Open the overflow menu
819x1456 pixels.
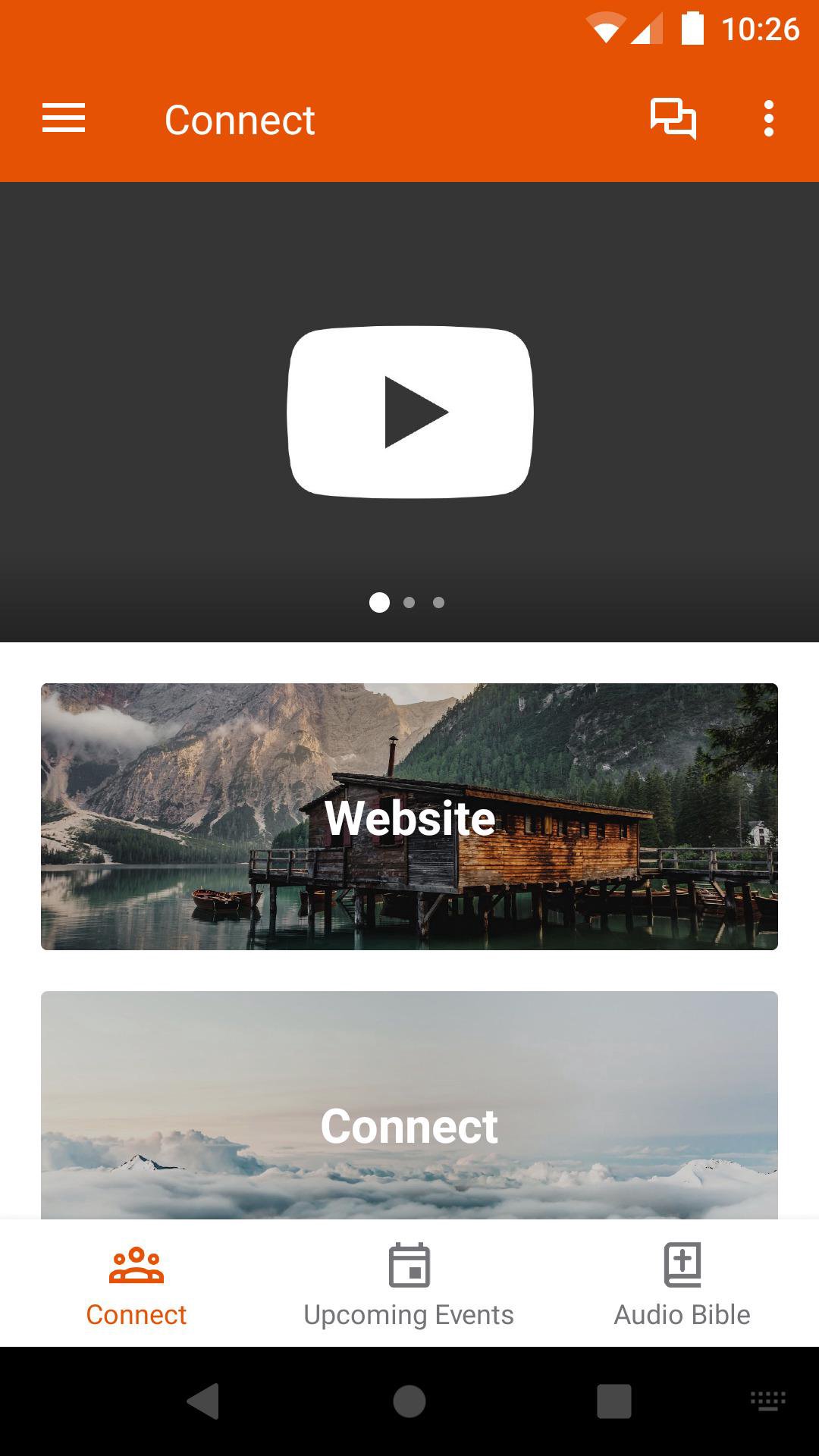click(x=768, y=119)
